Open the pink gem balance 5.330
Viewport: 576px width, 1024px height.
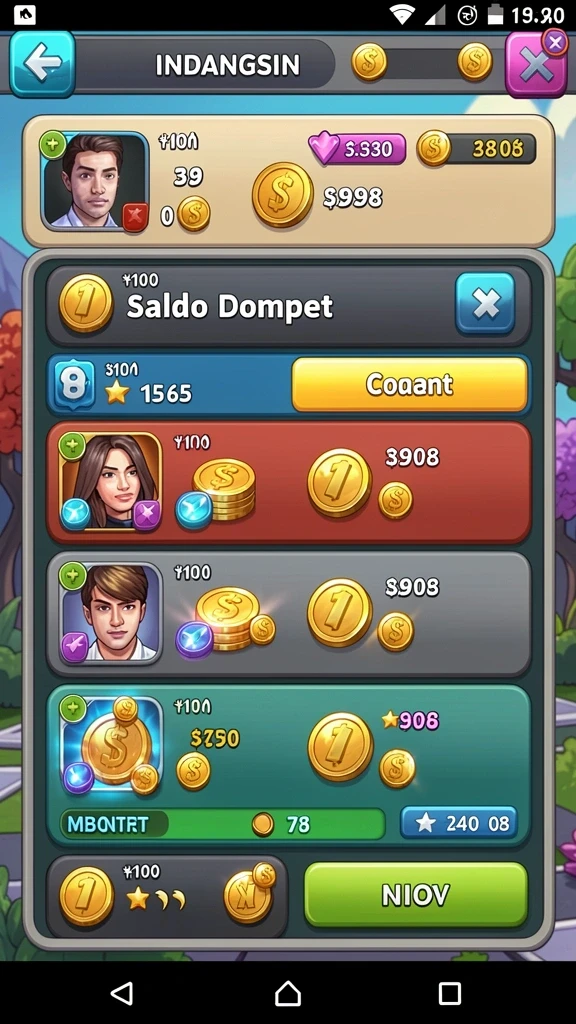pos(358,149)
